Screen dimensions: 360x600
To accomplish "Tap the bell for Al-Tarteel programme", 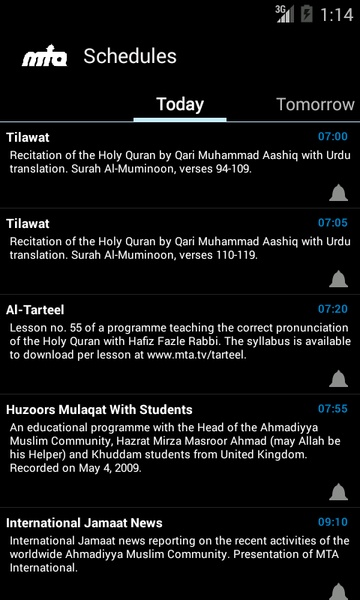I will [x=339, y=378].
